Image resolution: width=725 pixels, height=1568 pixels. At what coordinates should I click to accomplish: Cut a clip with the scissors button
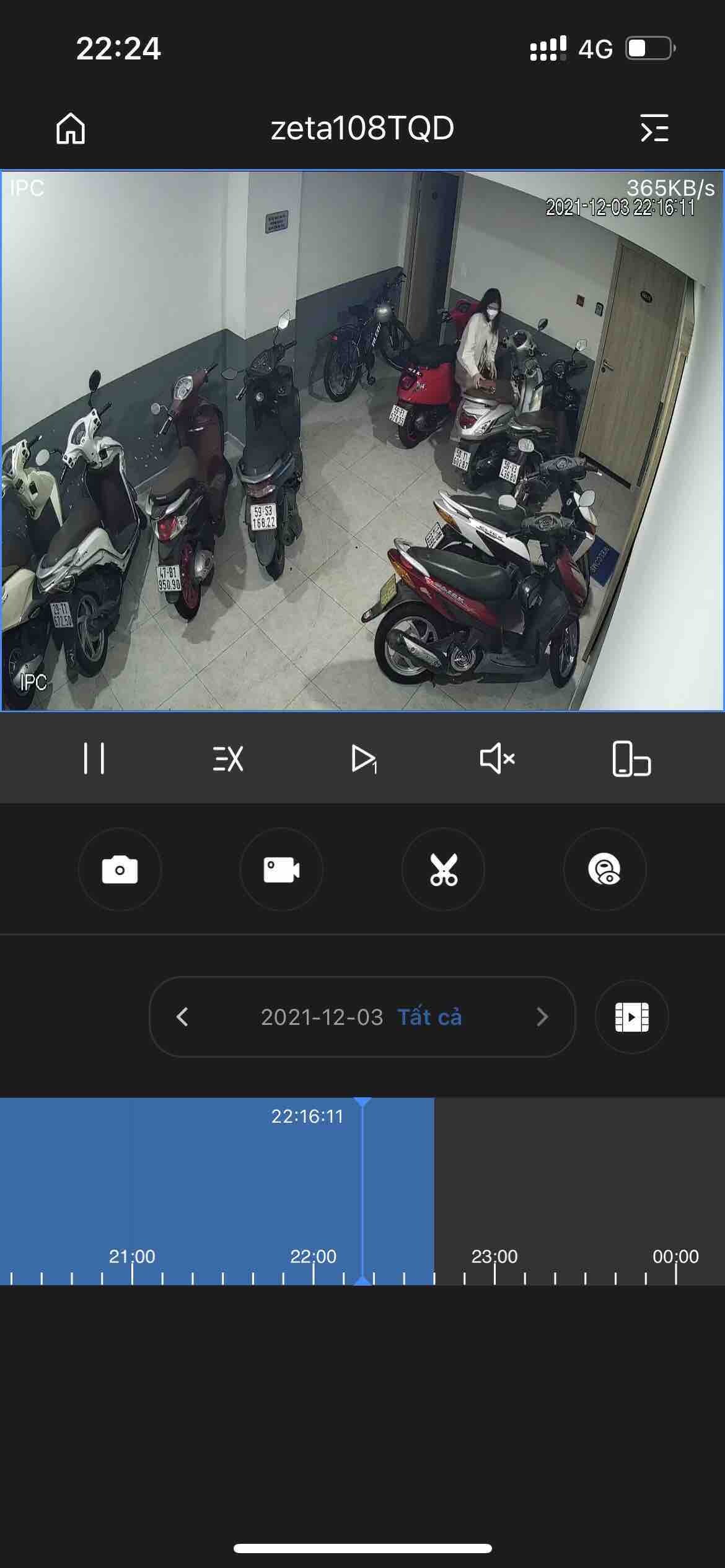[x=443, y=869]
